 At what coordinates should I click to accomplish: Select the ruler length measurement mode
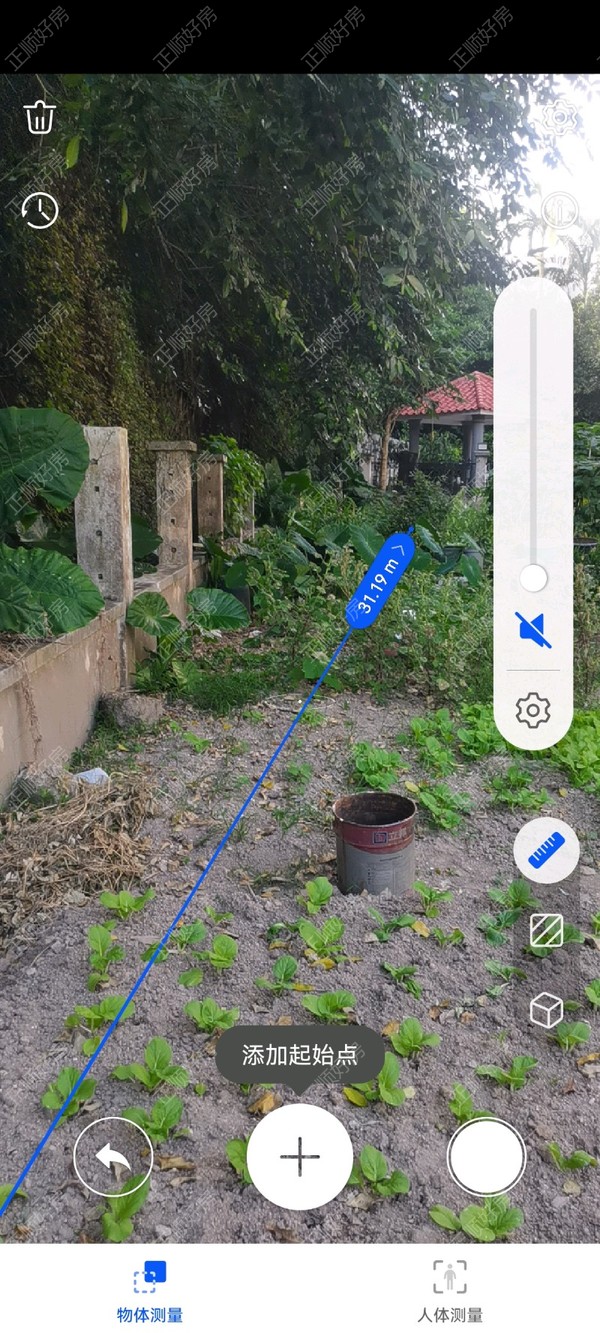click(546, 850)
